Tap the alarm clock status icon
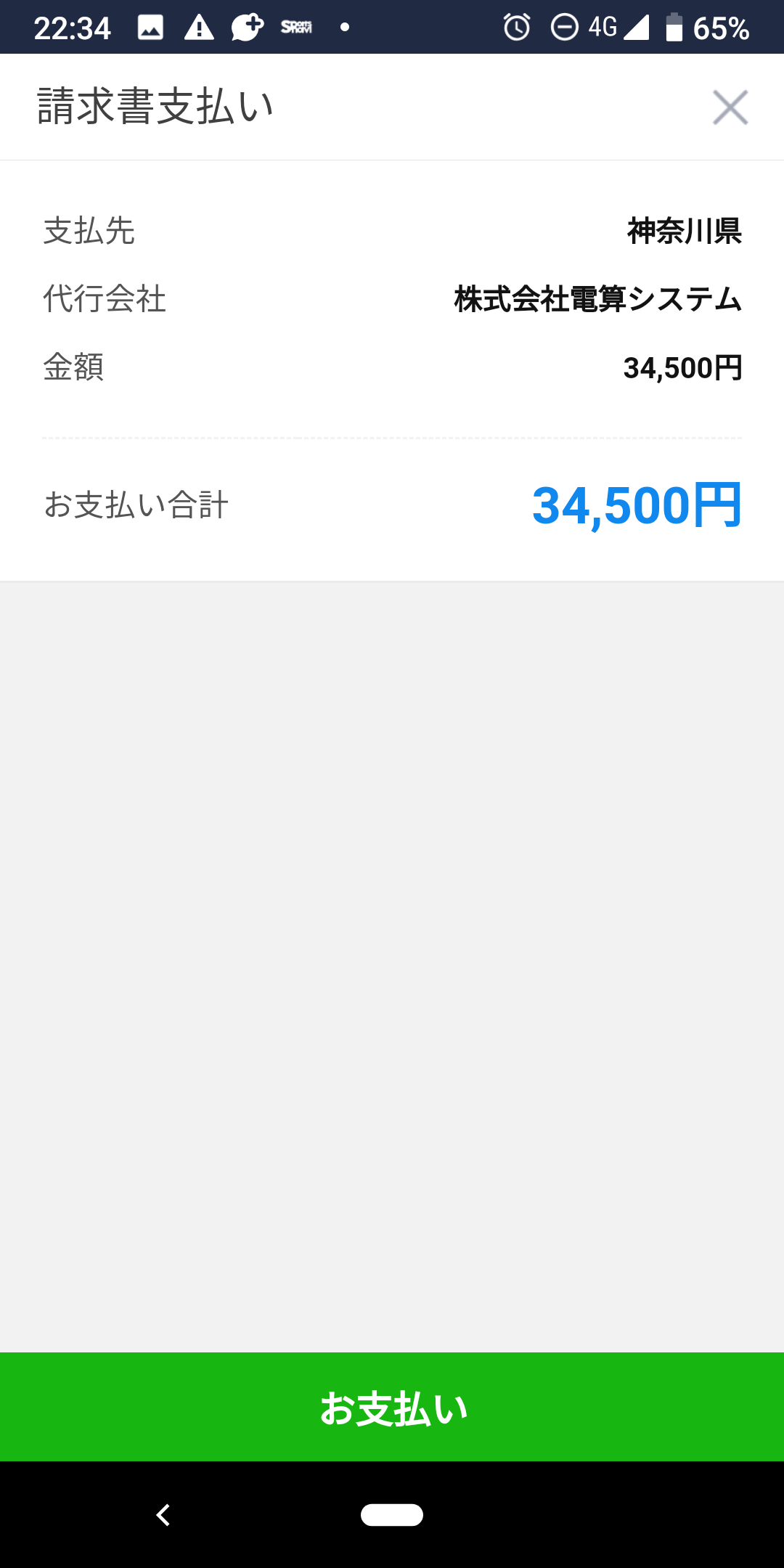Image resolution: width=784 pixels, height=1568 pixels. (515, 28)
